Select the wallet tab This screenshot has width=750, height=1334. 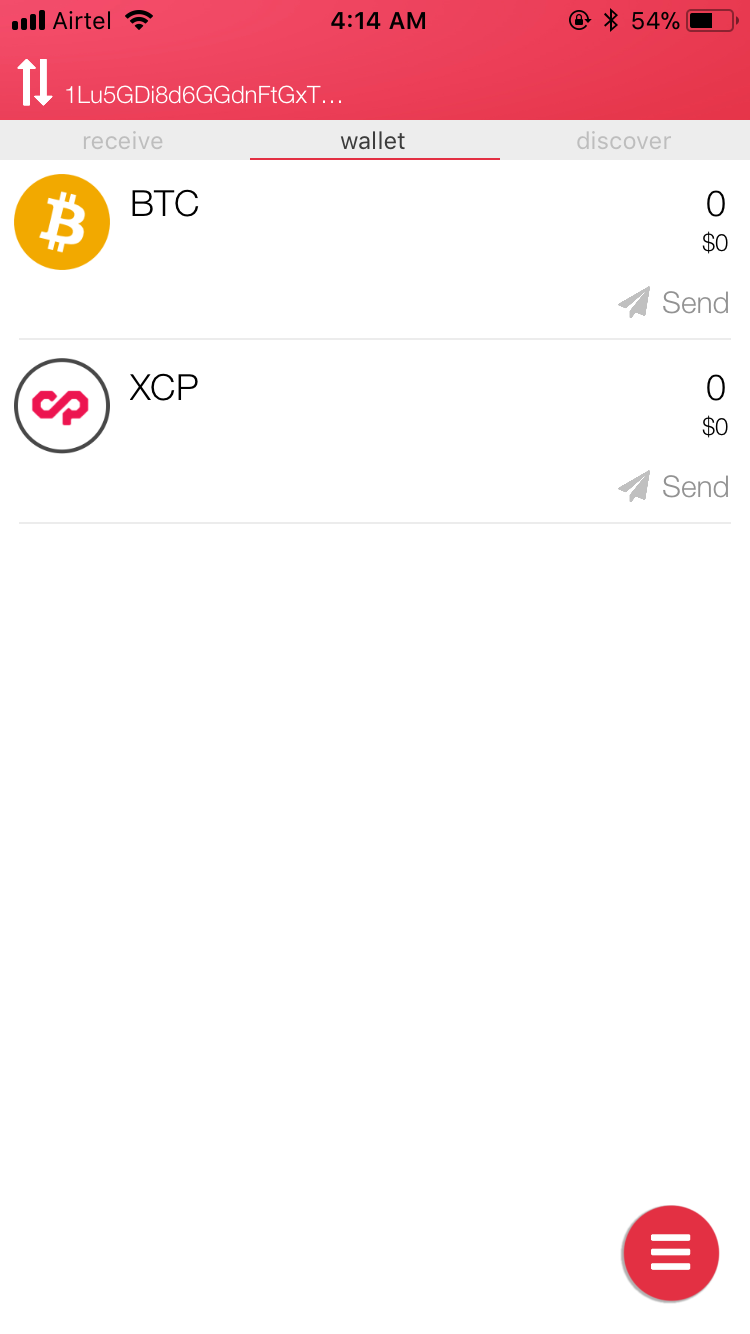[374, 141]
